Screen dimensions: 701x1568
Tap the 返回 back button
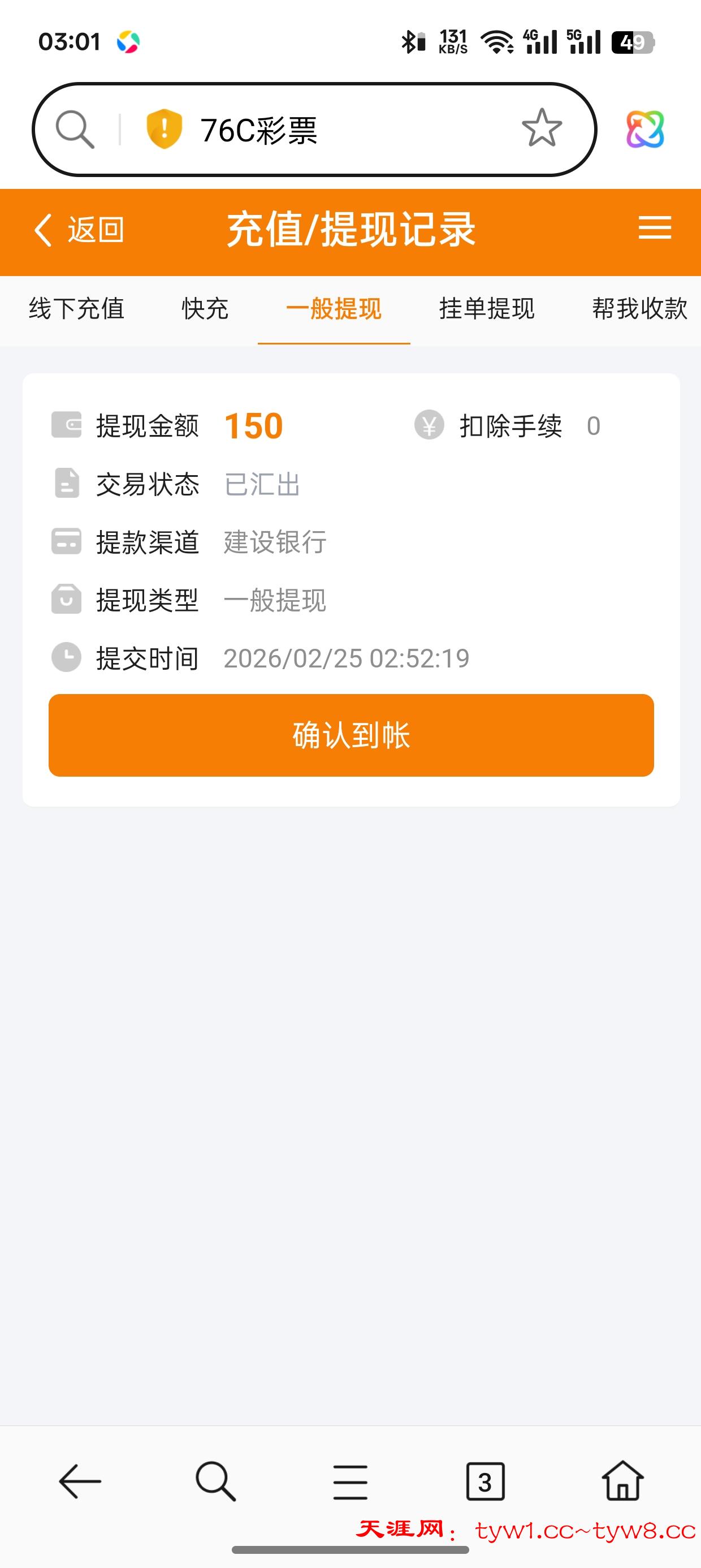[x=79, y=230]
